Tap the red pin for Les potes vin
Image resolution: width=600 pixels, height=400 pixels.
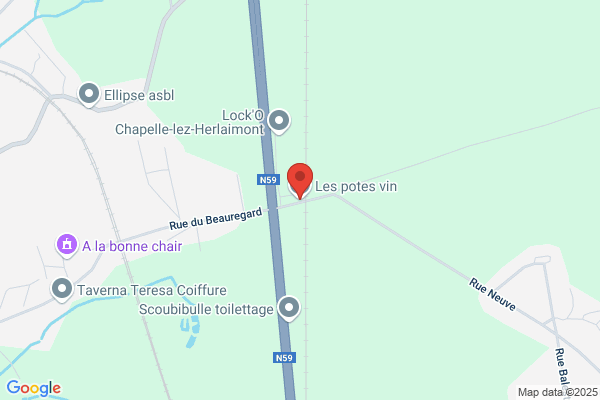pyautogui.click(x=300, y=180)
